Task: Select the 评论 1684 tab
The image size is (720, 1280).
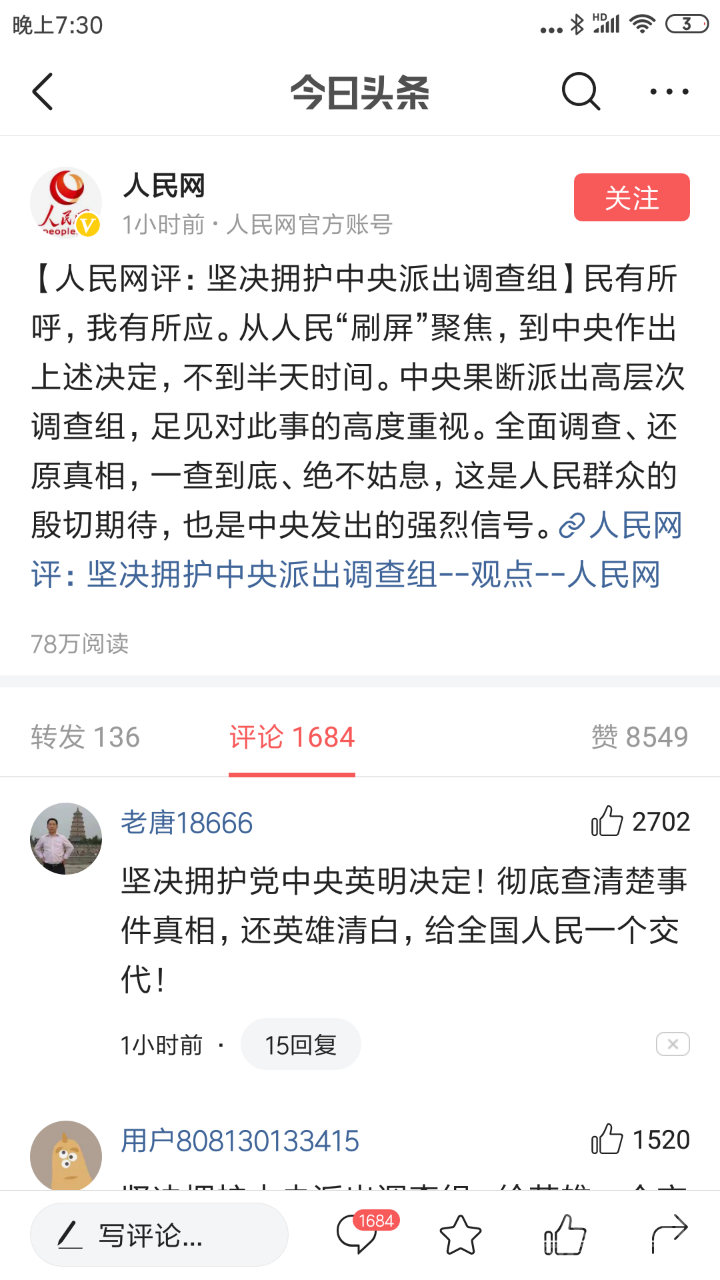Action: (292, 738)
